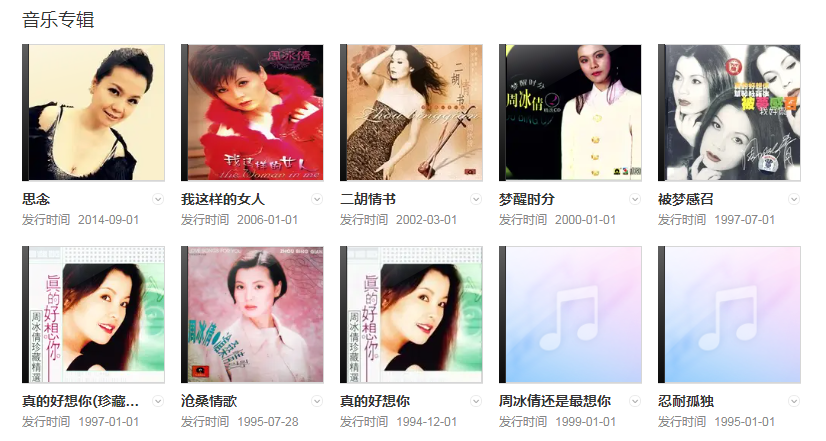
Task: Expand the arrow next to 二胡情书
Action: 476,199
